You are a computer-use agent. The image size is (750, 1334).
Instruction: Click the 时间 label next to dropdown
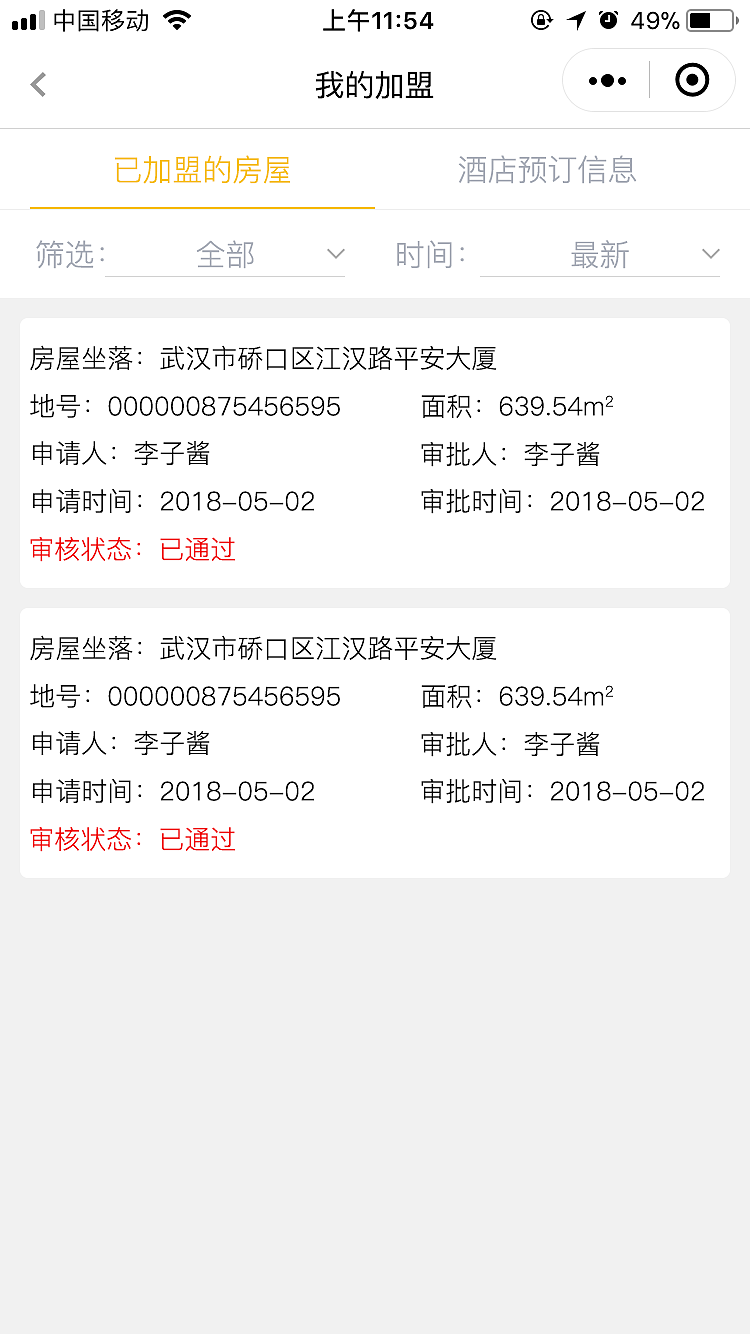tap(432, 253)
